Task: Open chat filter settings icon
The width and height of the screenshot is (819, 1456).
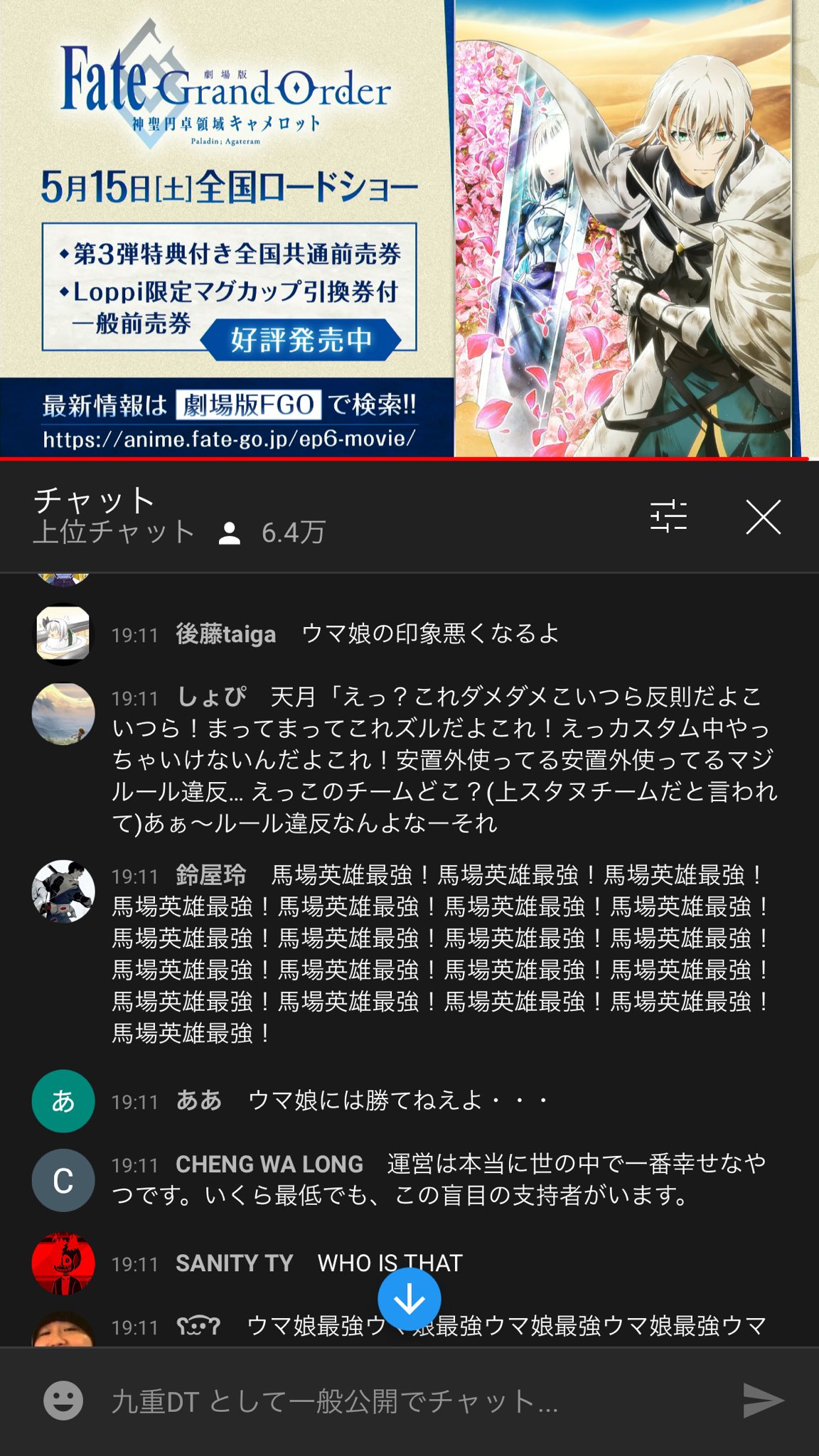Action: (668, 516)
